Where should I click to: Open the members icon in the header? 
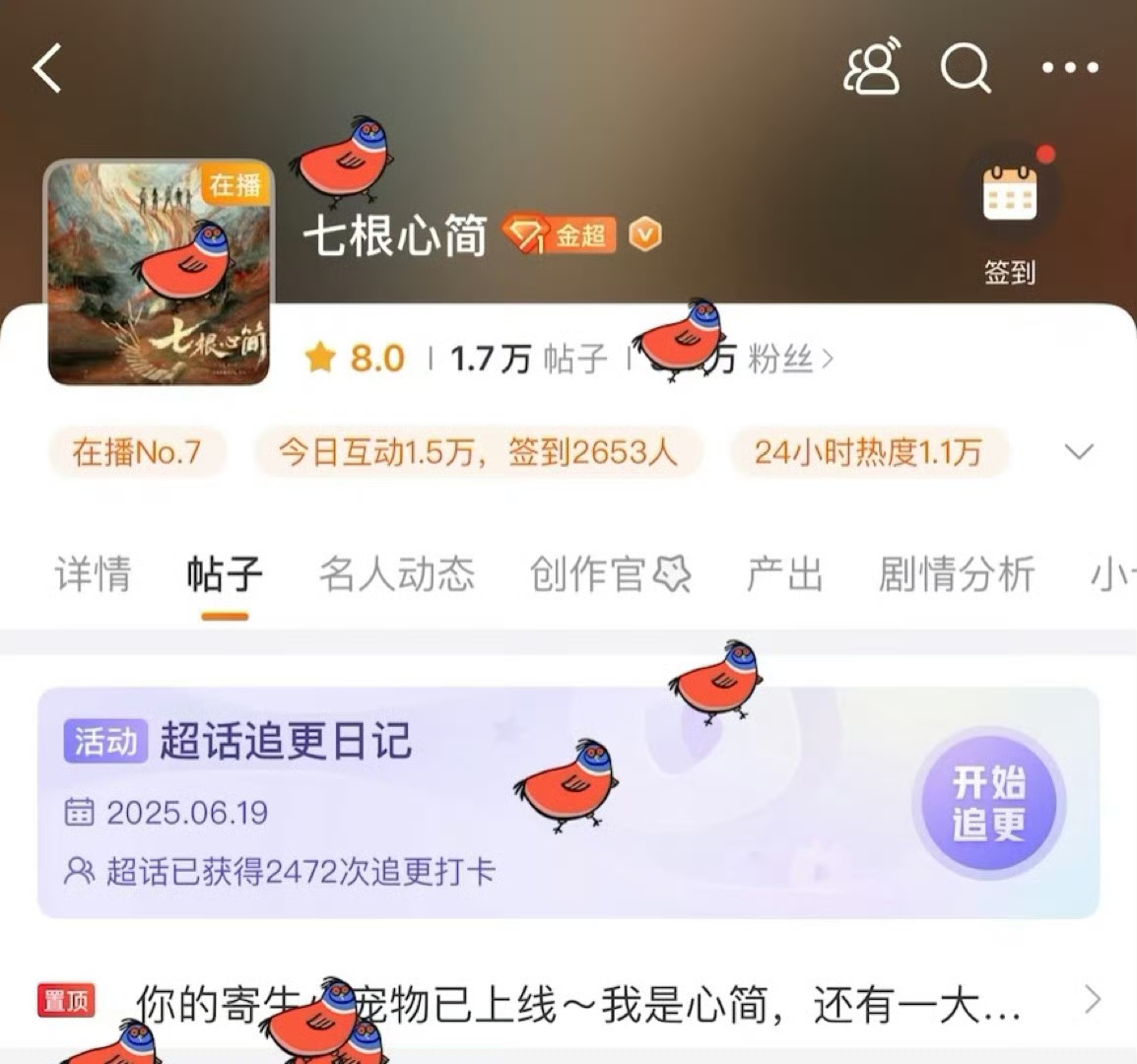872,68
